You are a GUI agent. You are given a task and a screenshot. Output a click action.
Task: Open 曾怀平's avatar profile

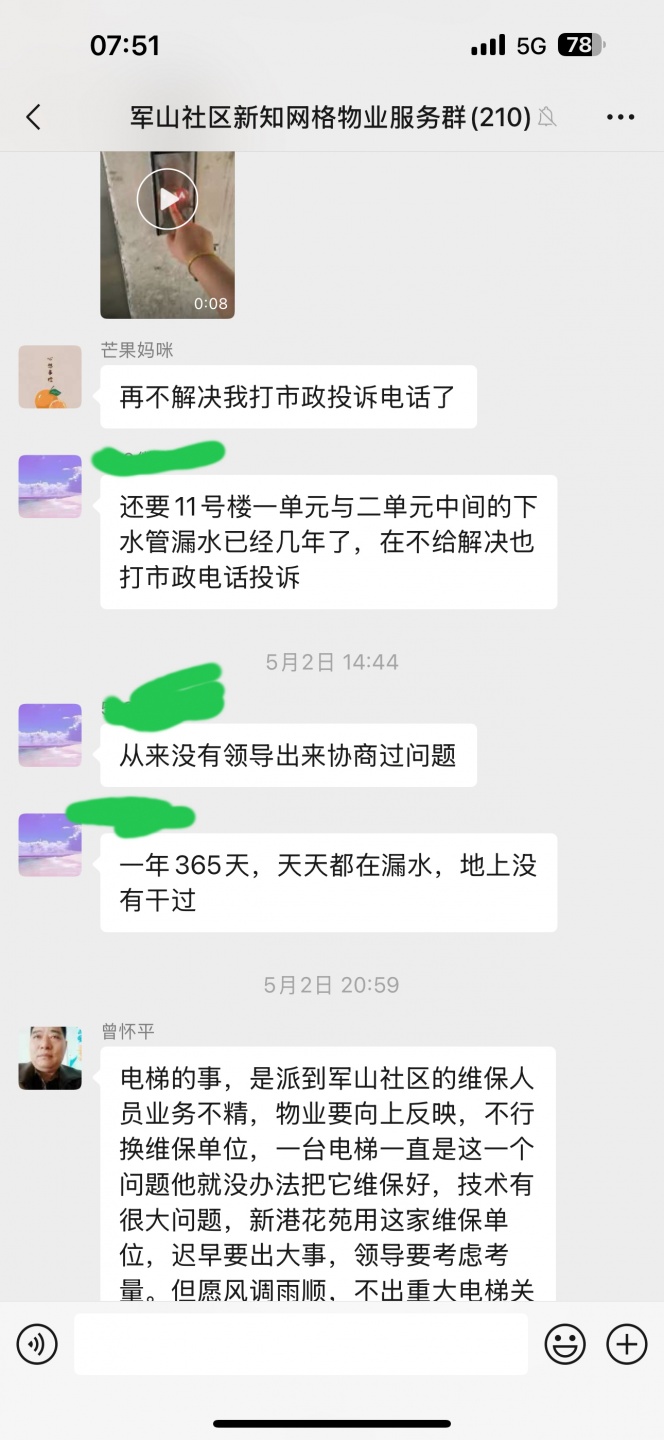[50, 1058]
